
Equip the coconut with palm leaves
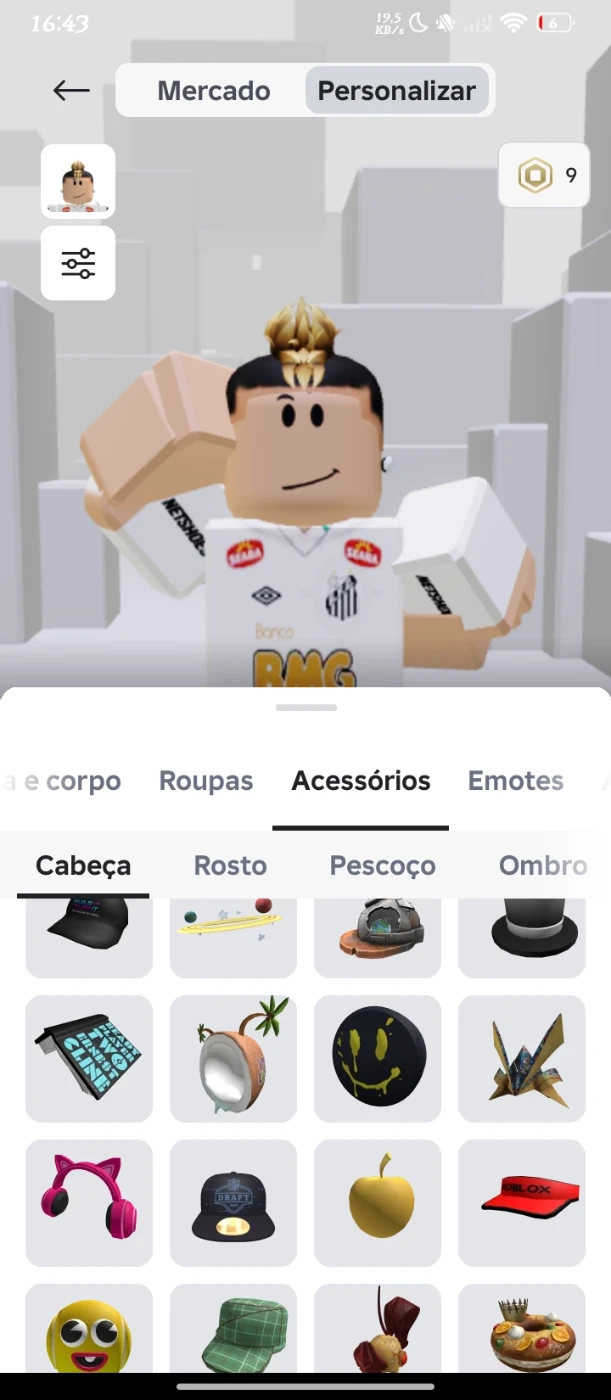coord(233,1058)
